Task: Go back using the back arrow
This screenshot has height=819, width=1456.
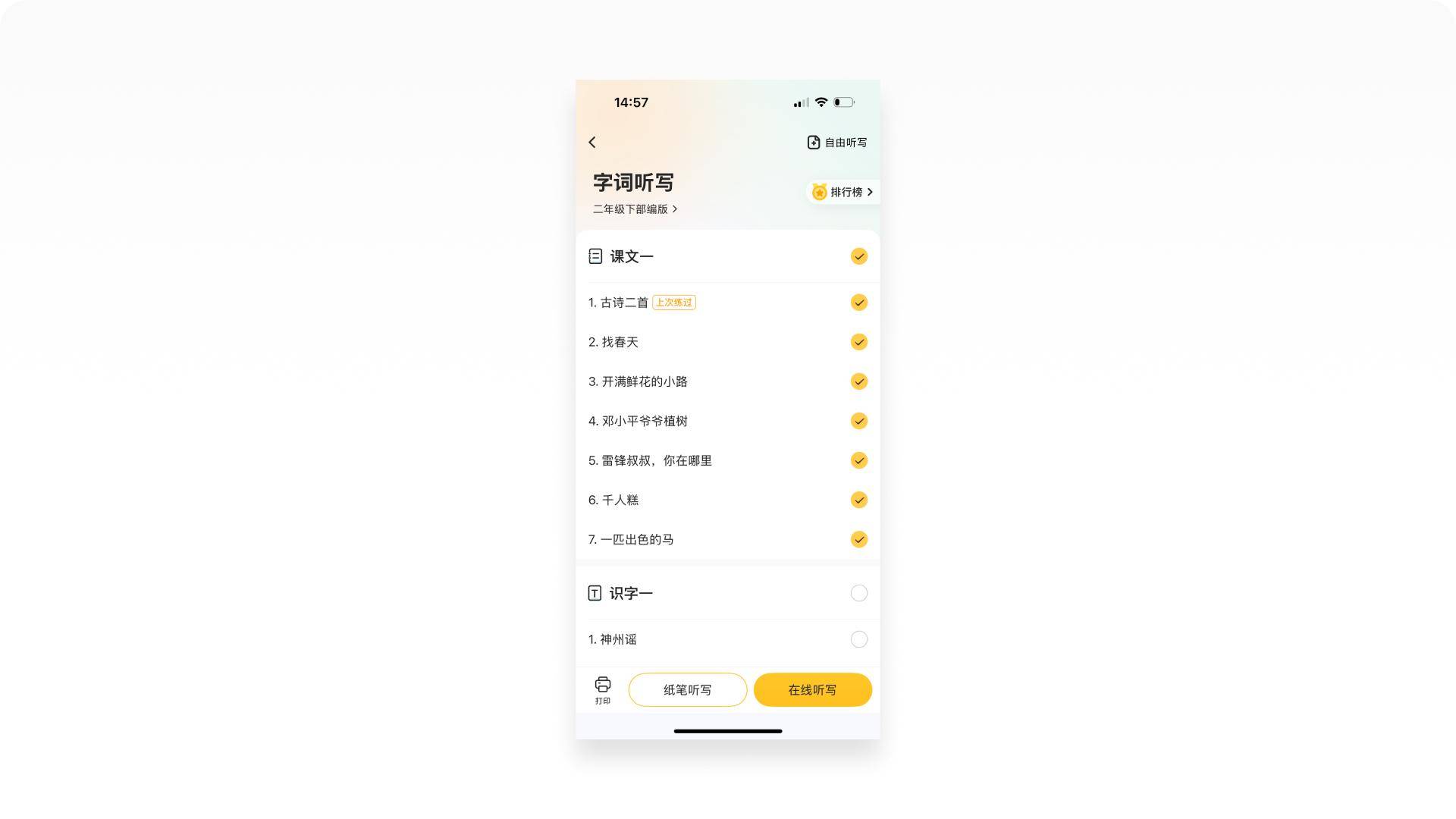Action: pyautogui.click(x=592, y=143)
